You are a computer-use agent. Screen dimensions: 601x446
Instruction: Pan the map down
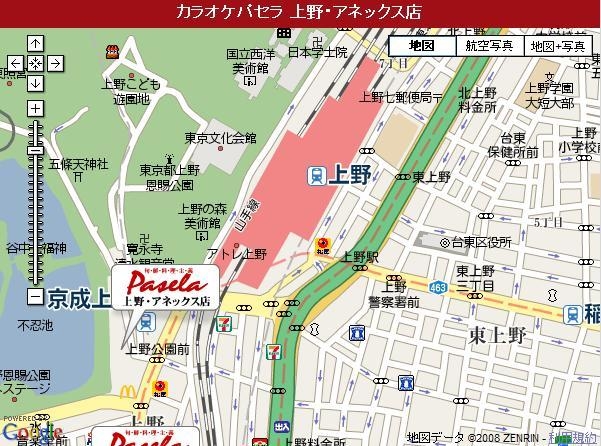(35, 83)
